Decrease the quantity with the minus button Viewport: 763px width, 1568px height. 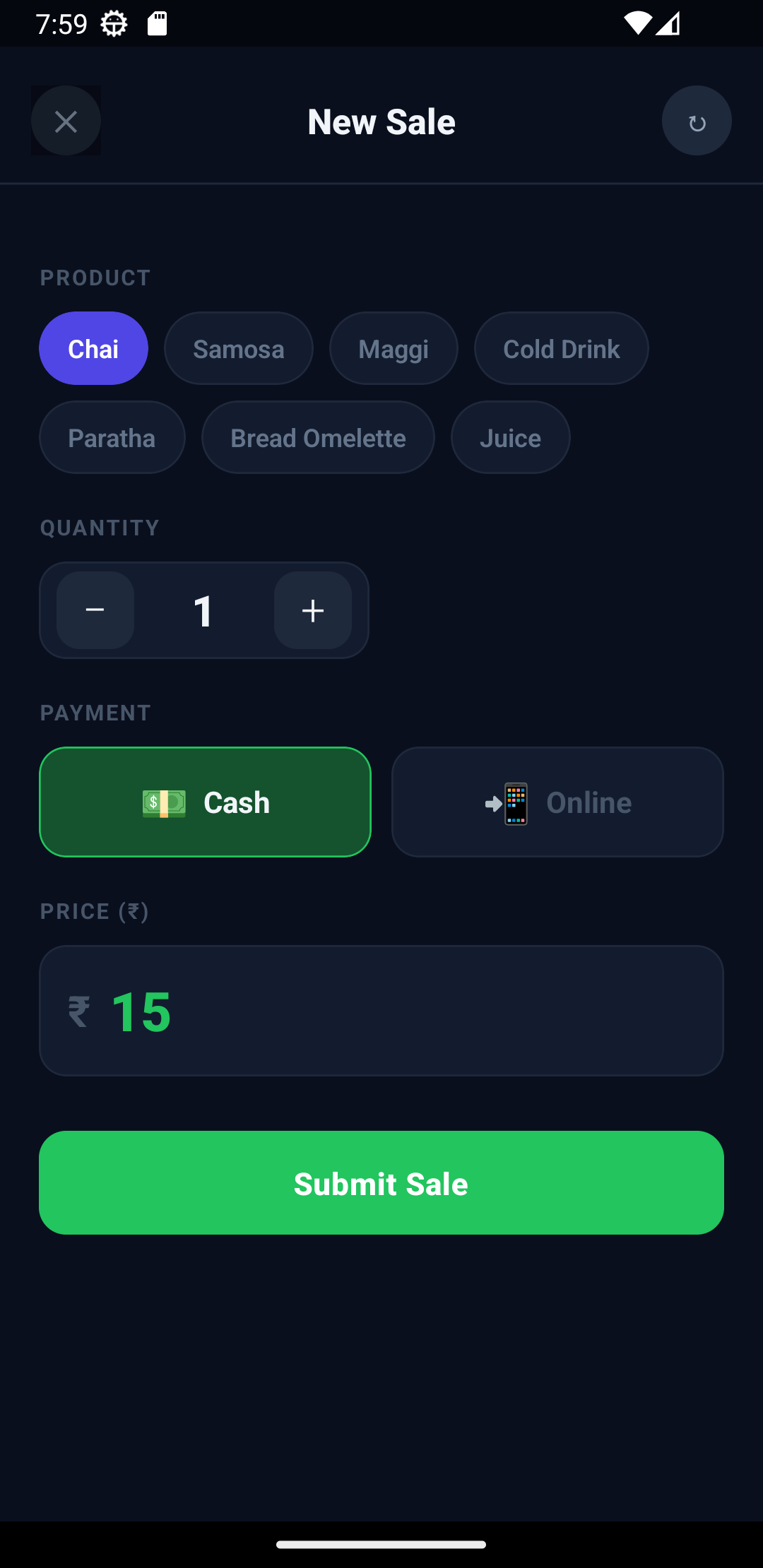(x=95, y=610)
